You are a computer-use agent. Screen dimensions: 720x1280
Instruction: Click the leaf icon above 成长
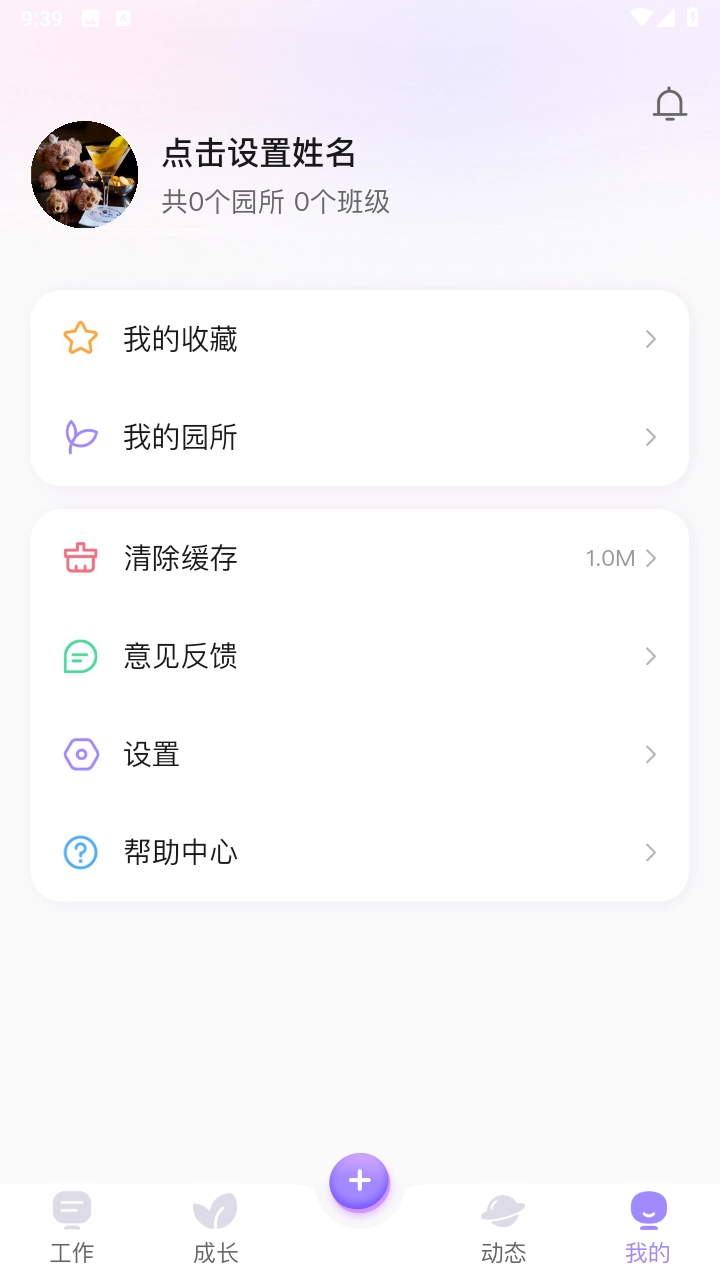(215, 1208)
